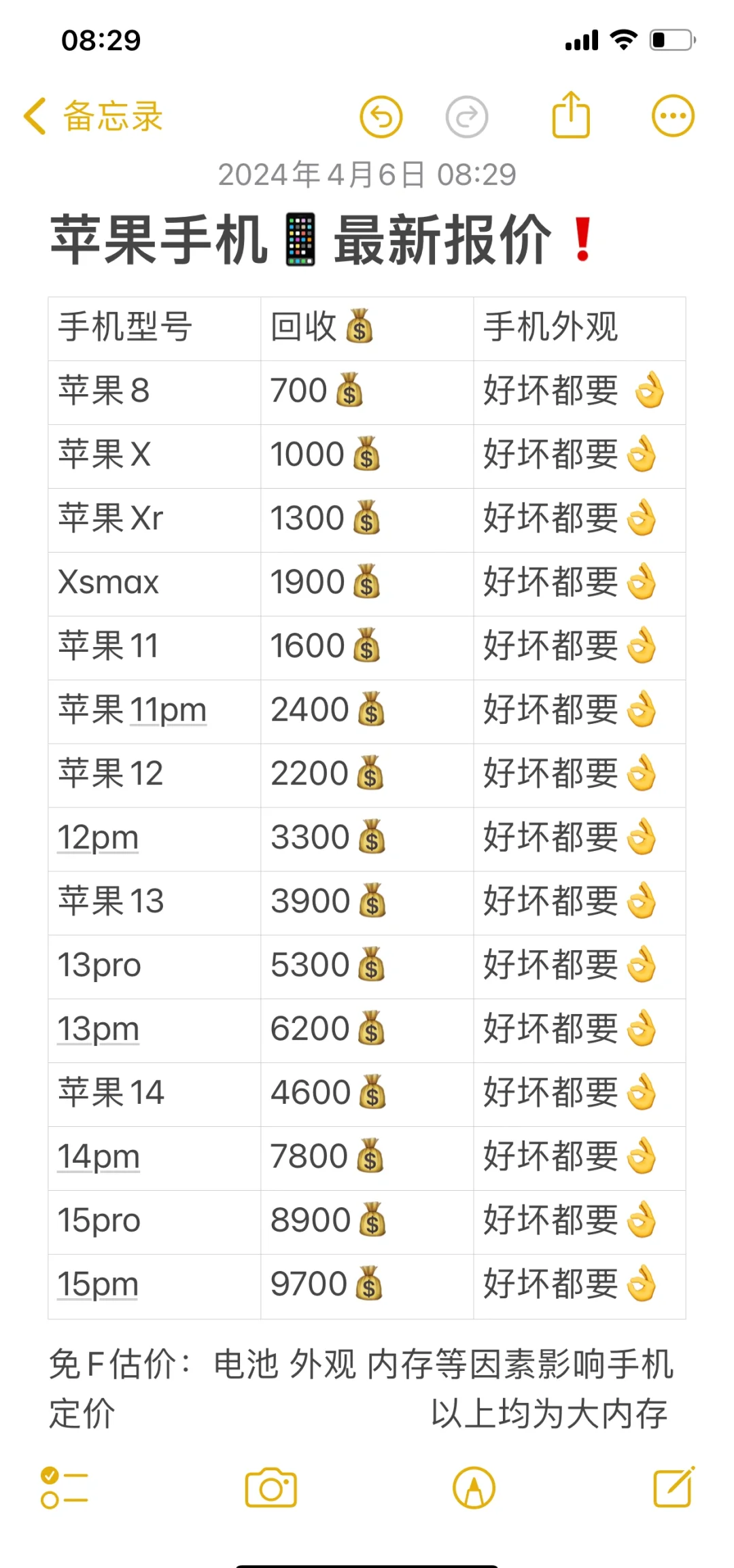Open the camera attachment option
This screenshot has width=734, height=1568.
[271, 1488]
